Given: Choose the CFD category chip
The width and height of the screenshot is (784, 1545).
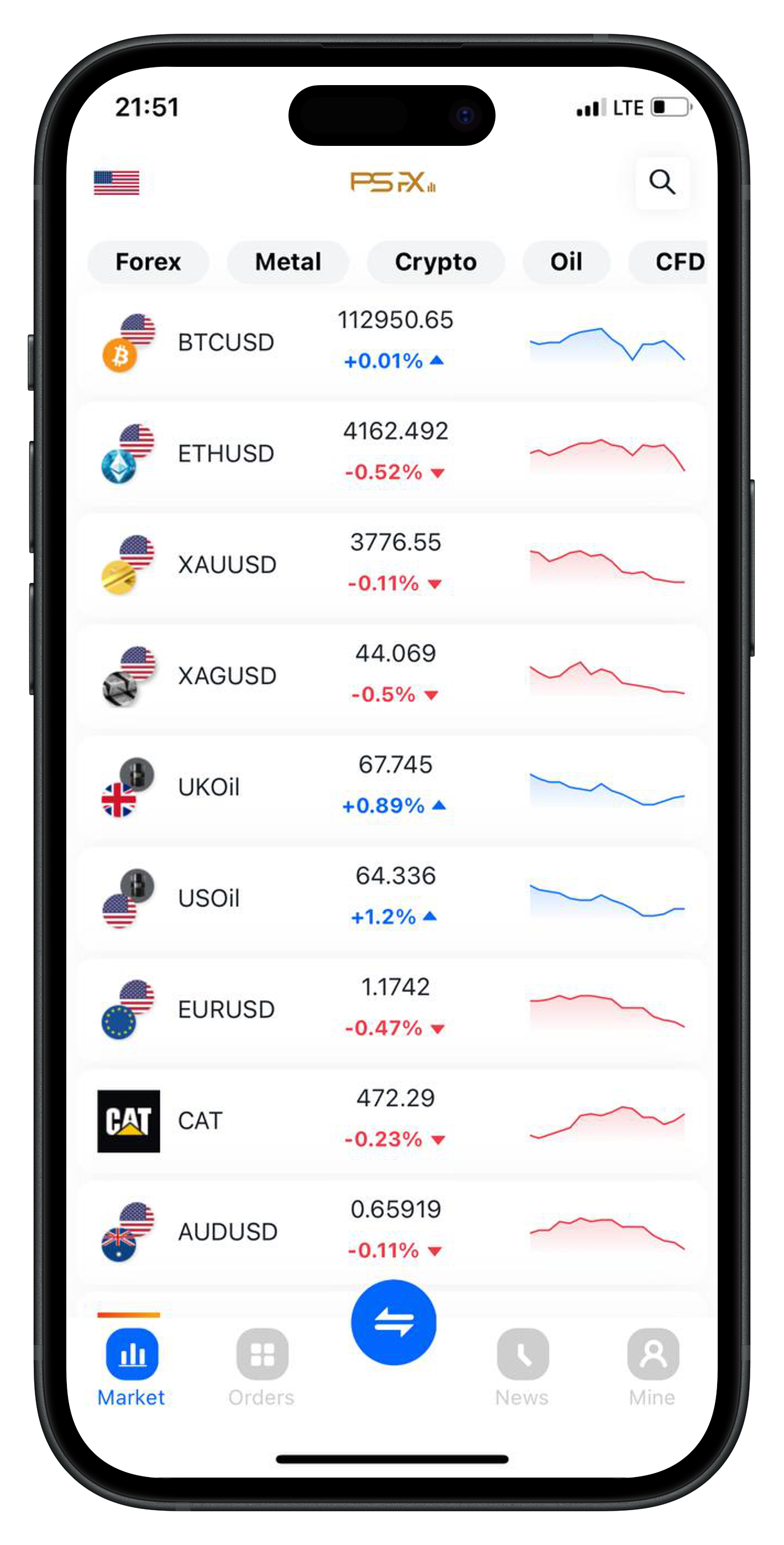Looking at the screenshot, I should 679,262.
